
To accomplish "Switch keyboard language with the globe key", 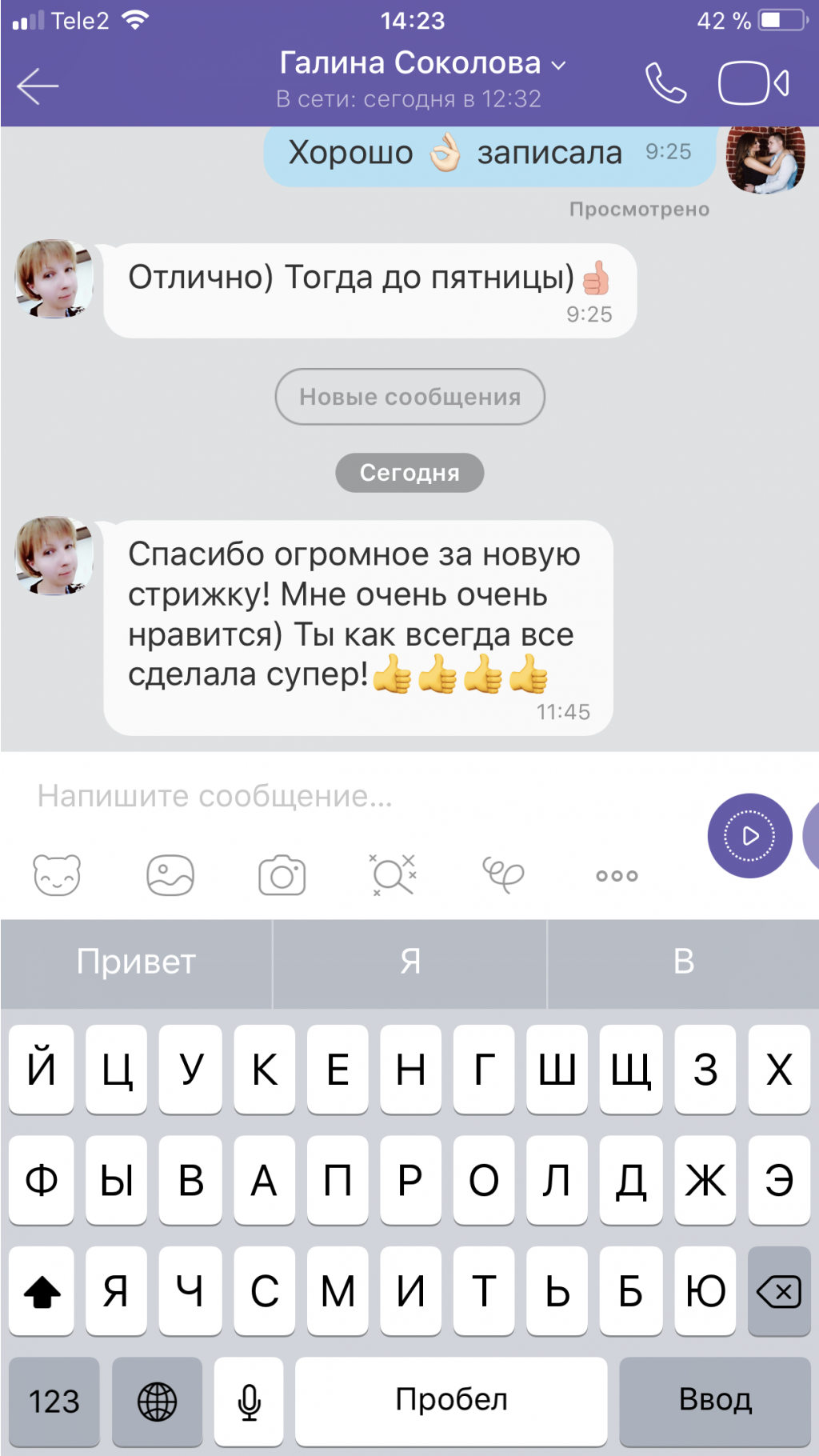I will [157, 1401].
